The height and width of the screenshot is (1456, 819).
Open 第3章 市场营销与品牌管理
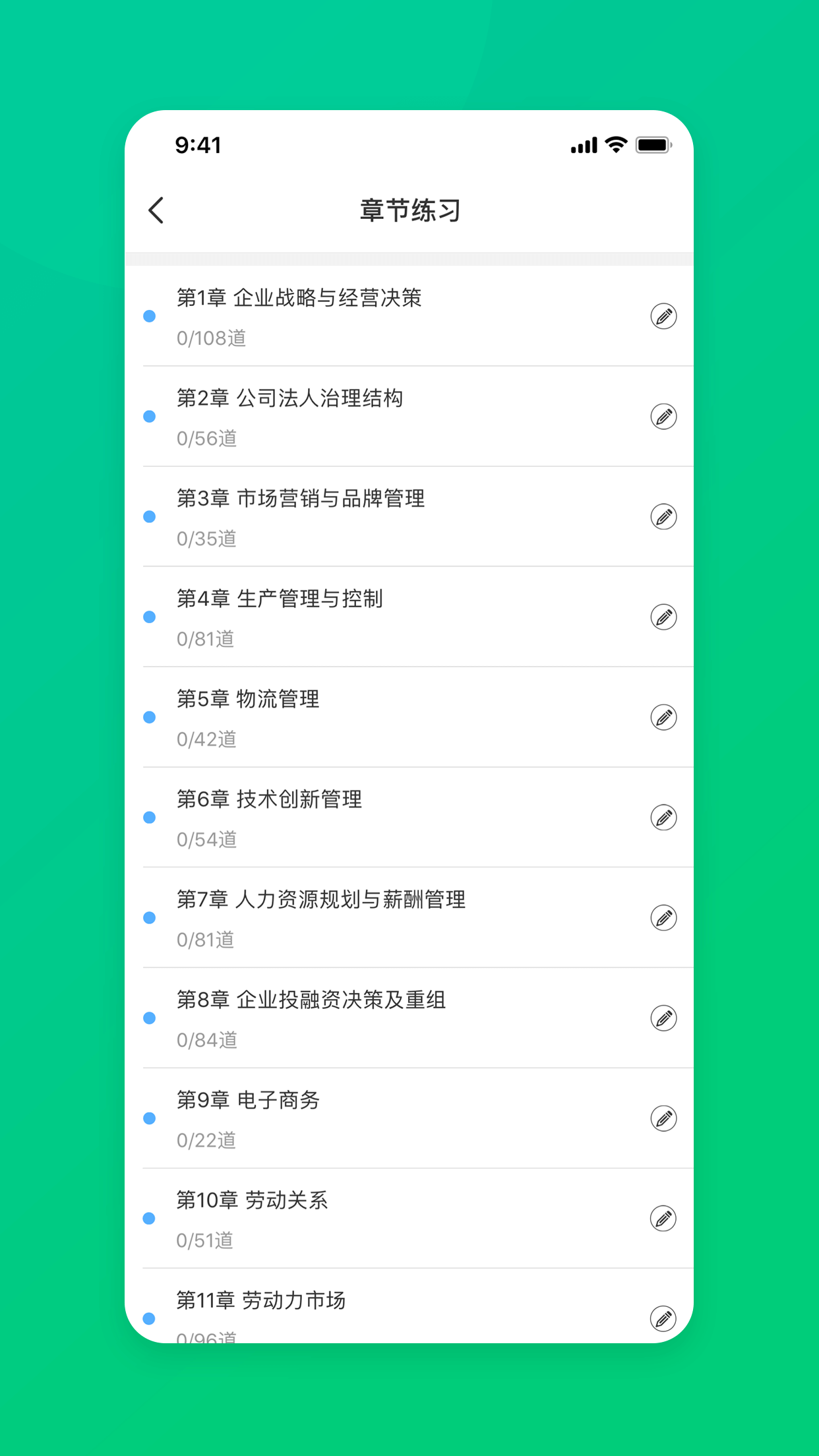(x=409, y=516)
